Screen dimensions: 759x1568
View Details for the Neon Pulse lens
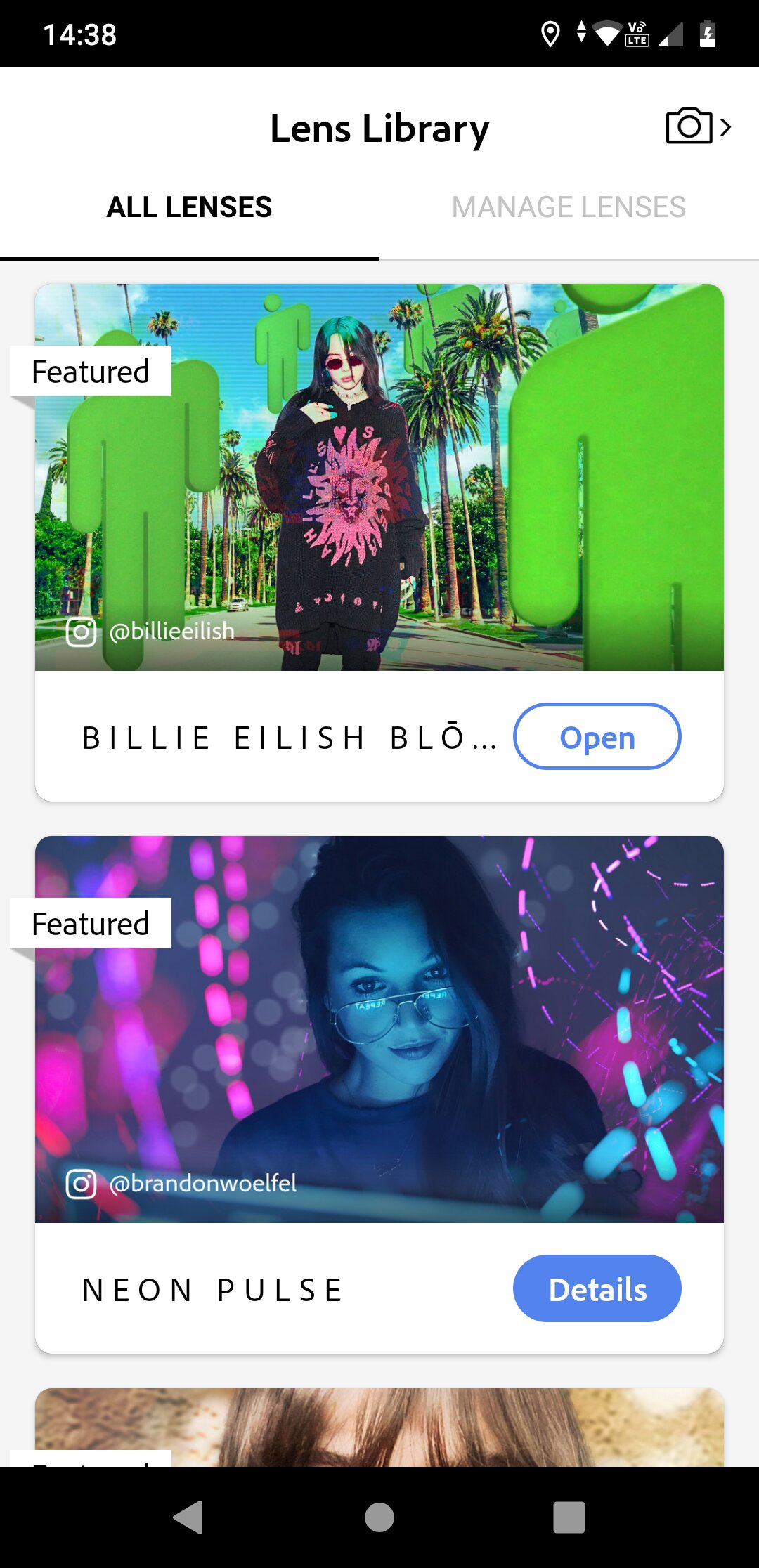(597, 1289)
